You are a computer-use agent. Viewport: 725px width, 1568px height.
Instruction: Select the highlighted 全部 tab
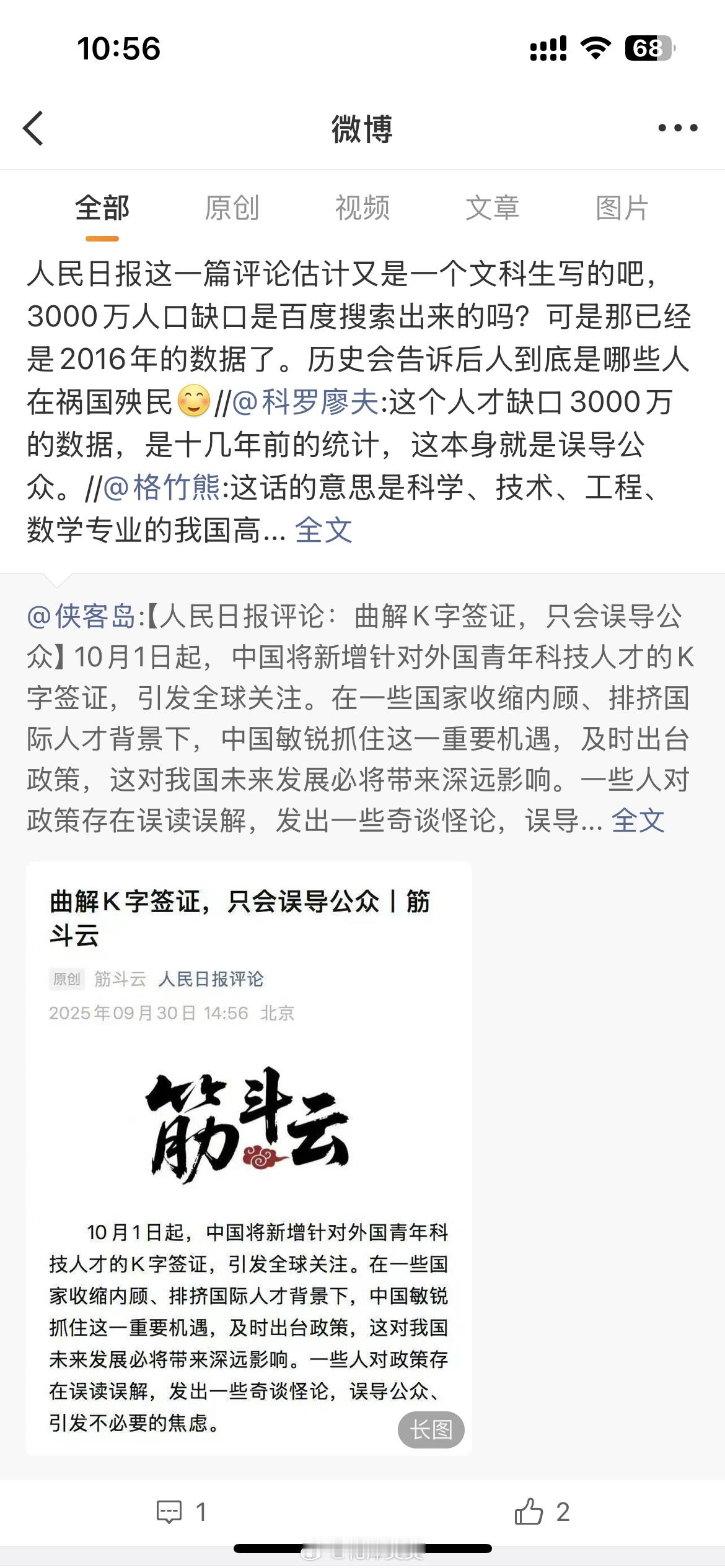click(x=103, y=209)
